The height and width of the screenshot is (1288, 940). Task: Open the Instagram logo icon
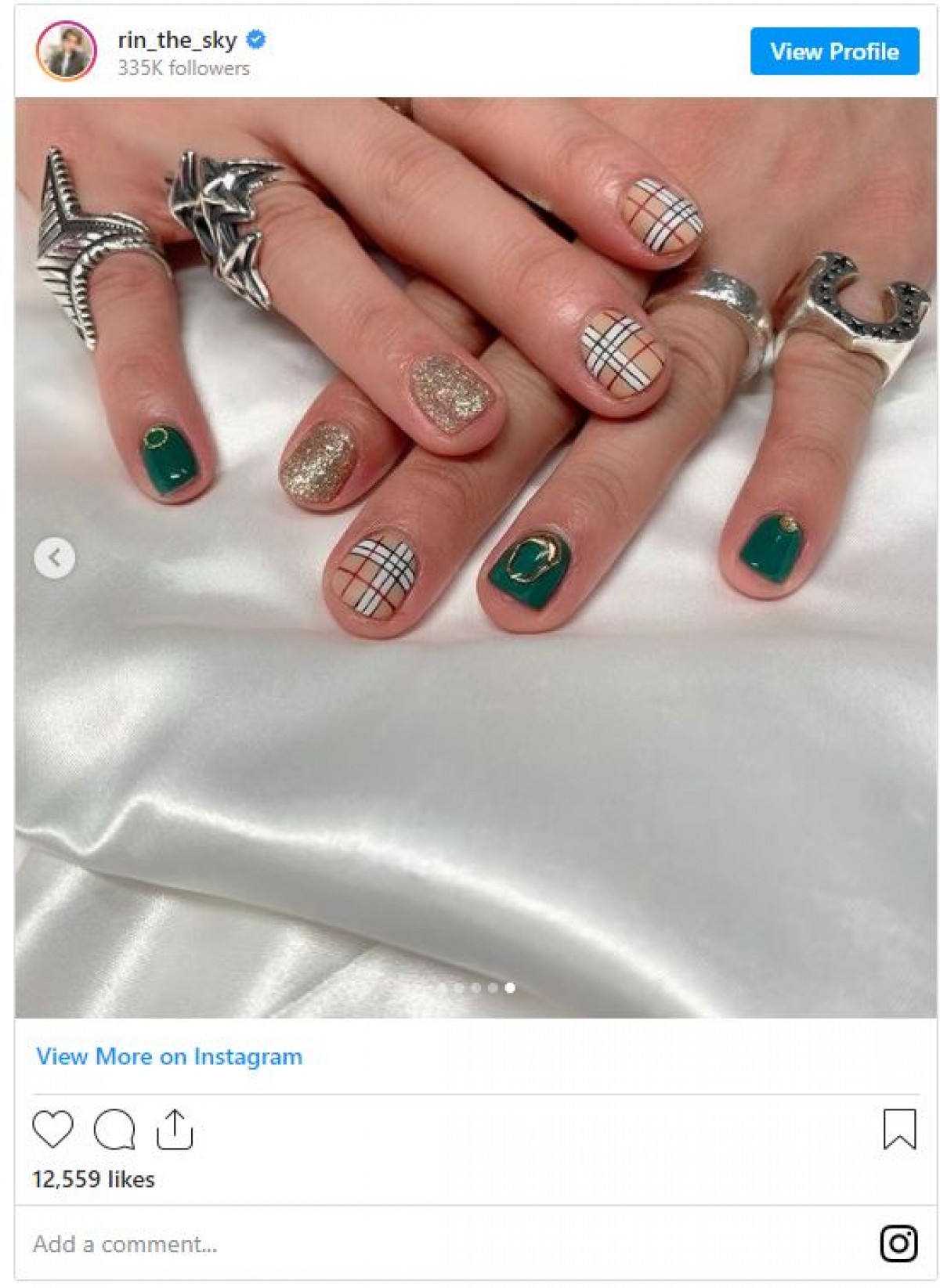click(898, 1243)
